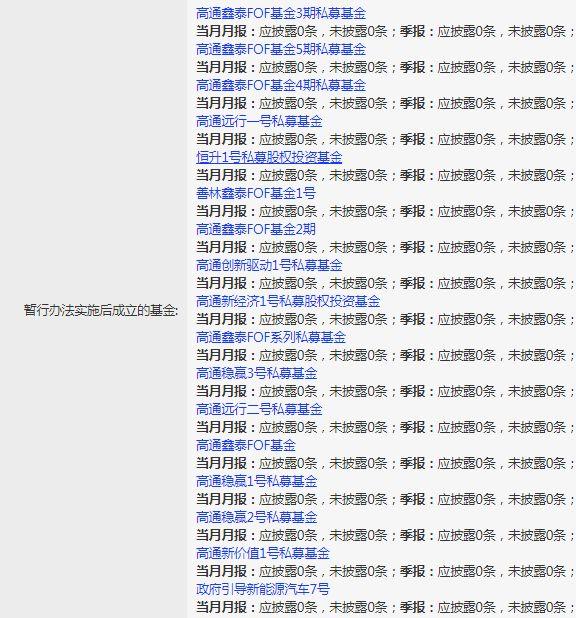
Task: Open 高通稳赢2号私募基金 link
Action: click(x=257, y=517)
